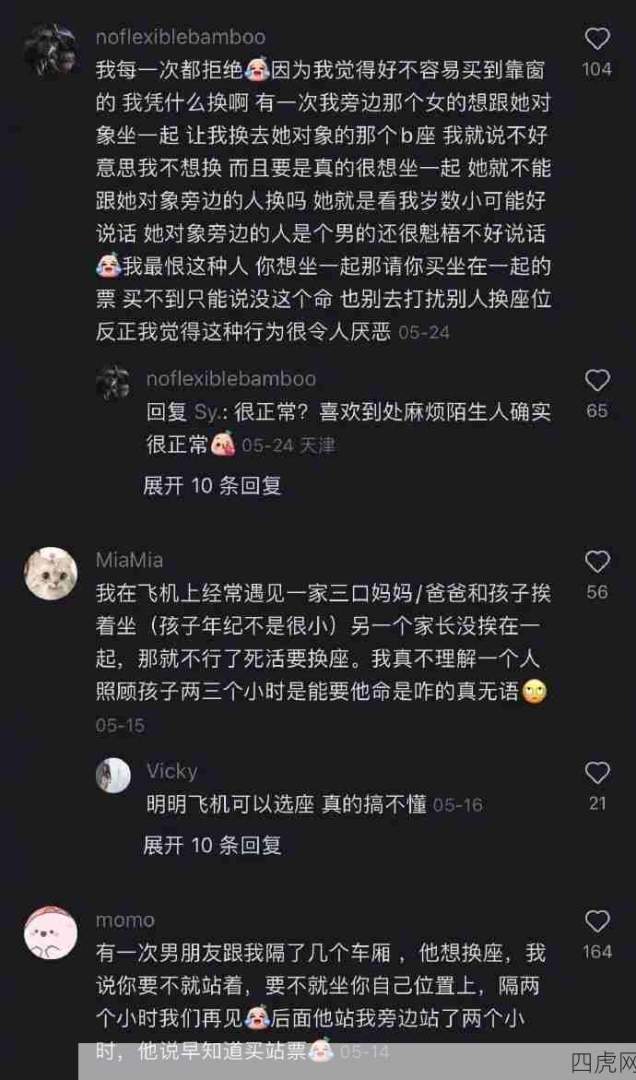Image resolution: width=636 pixels, height=1080 pixels.
Task: Like Vicky's reply
Action: point(597,773)
